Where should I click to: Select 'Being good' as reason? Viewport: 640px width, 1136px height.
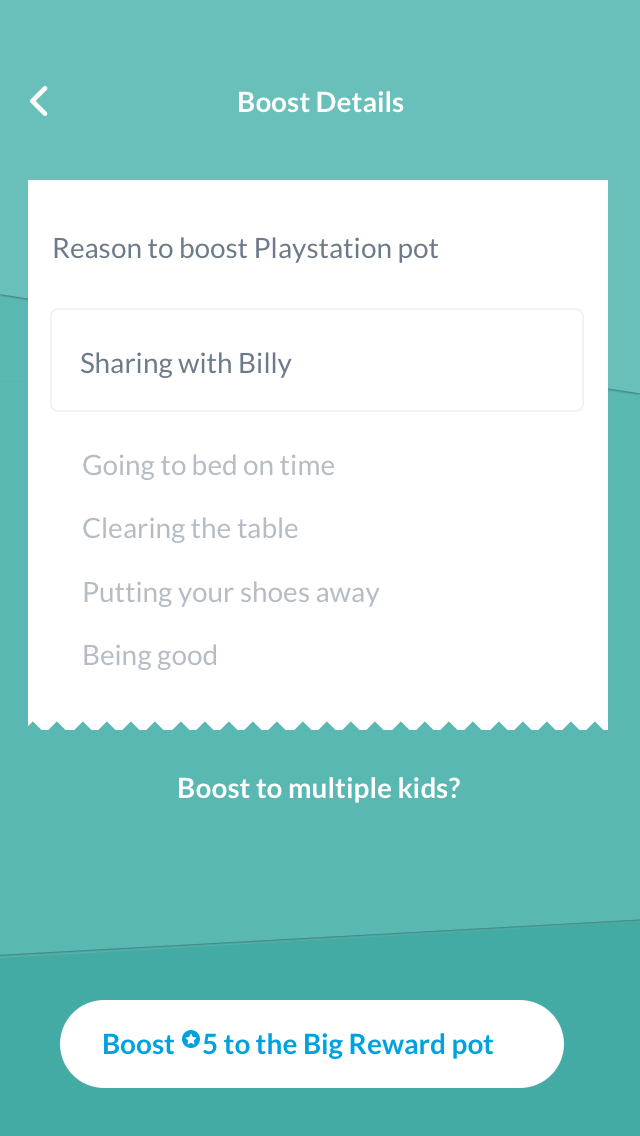(x=150, y=656)
